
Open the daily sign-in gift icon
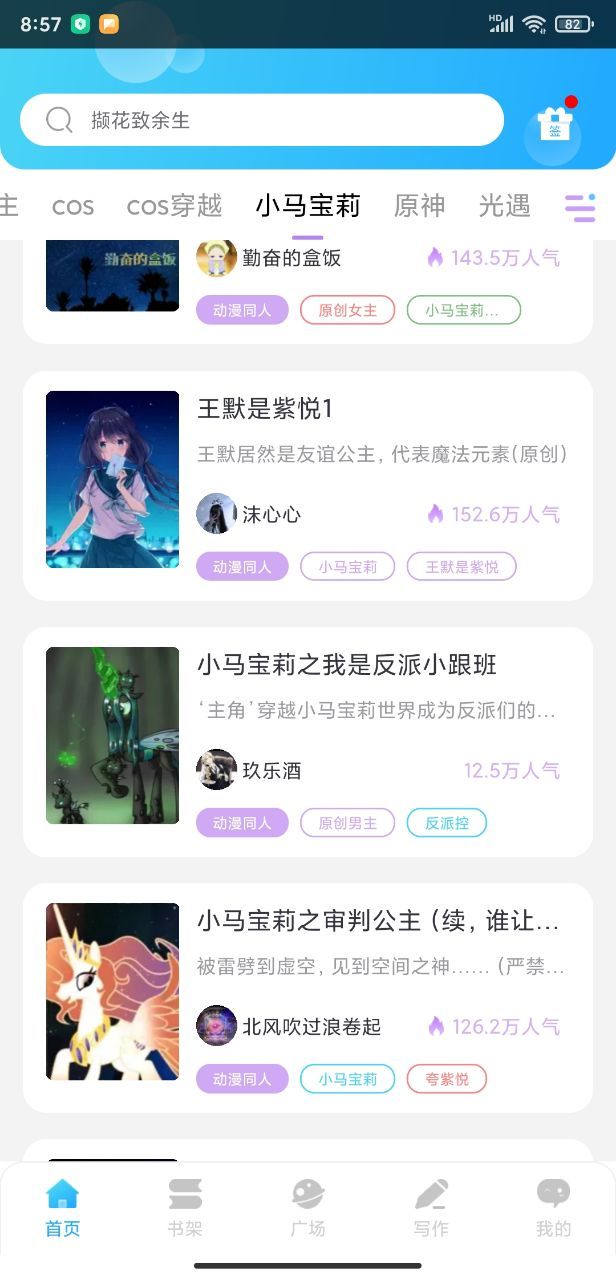tap(553, 126)
